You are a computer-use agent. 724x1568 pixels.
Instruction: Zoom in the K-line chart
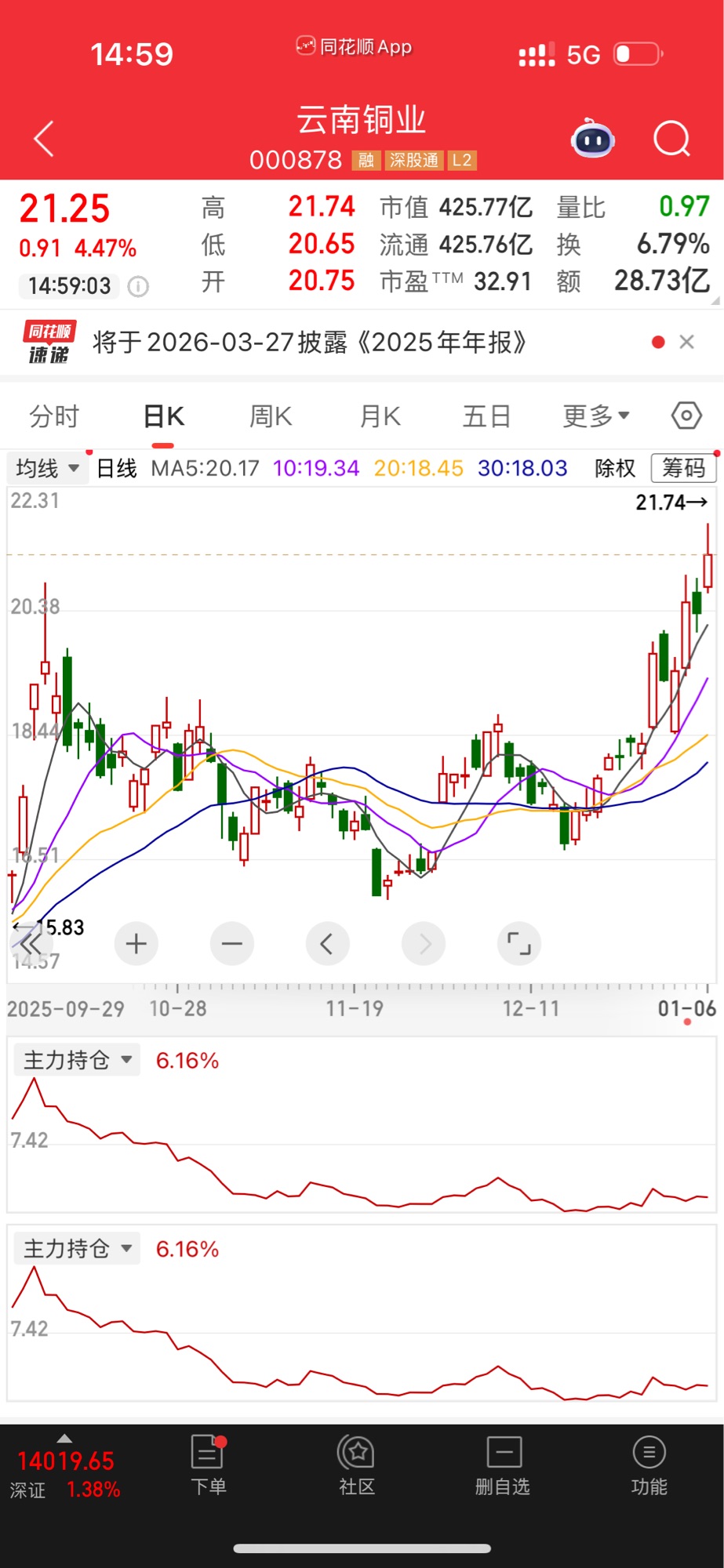(x=136, y=944)
